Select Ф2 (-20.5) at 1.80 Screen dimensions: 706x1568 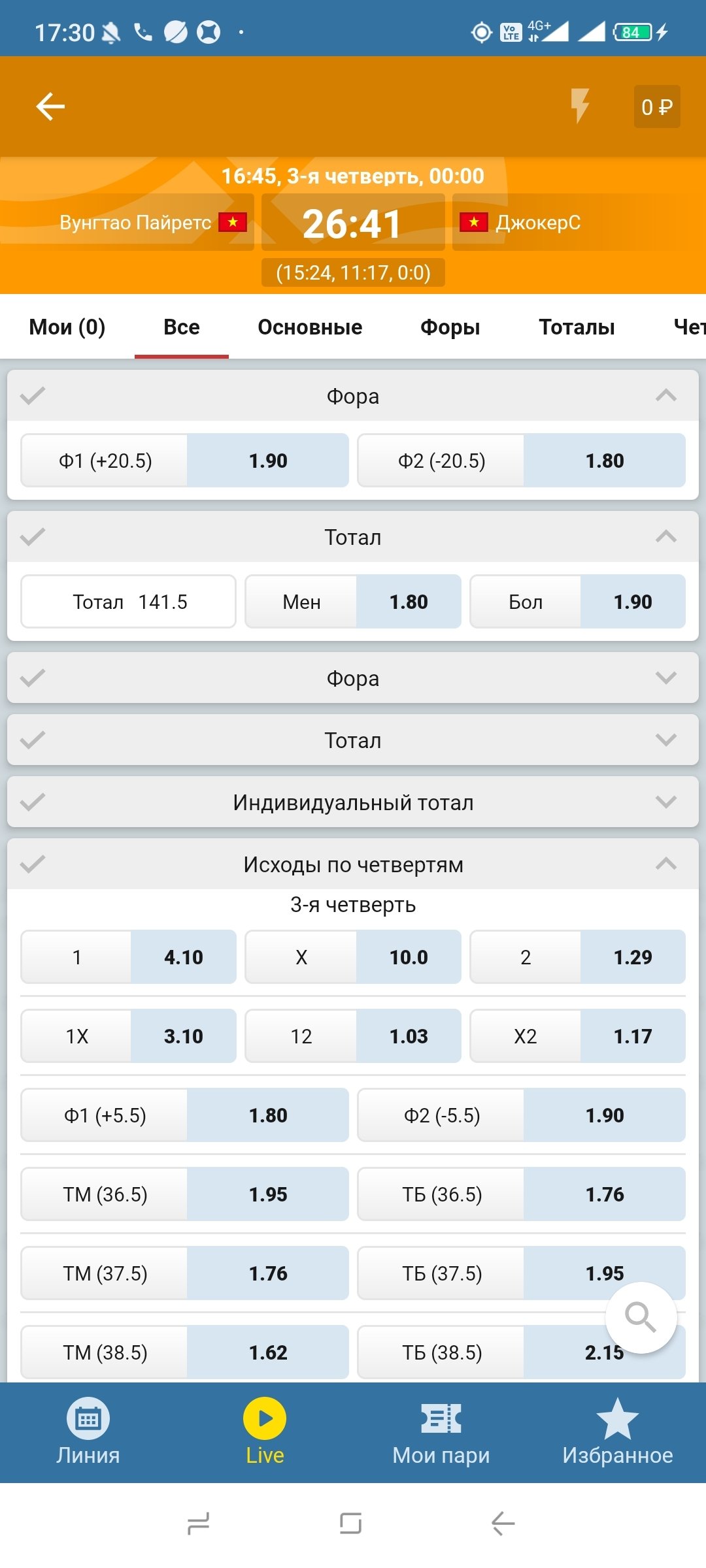click(521, 461)
